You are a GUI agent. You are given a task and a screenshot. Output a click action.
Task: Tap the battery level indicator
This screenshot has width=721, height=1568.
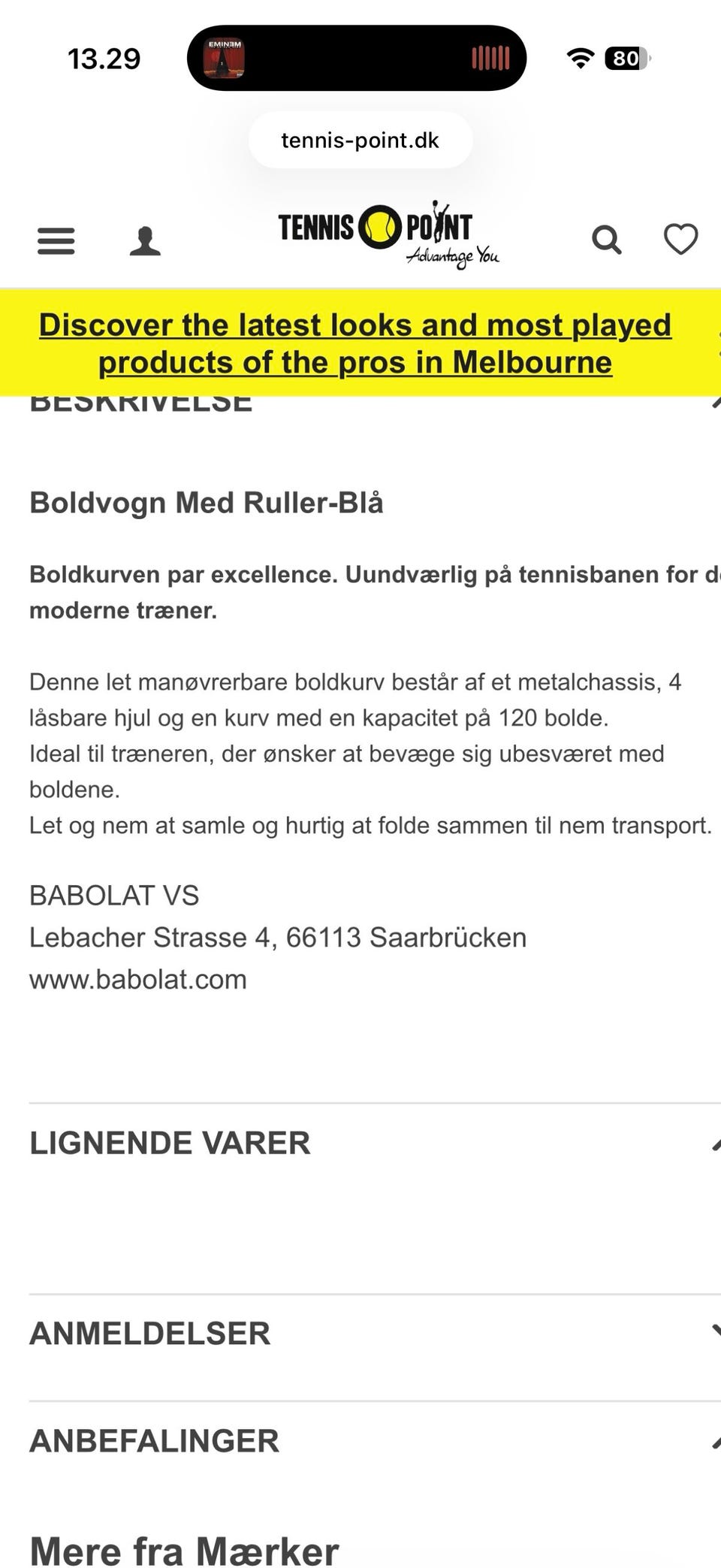628,57
